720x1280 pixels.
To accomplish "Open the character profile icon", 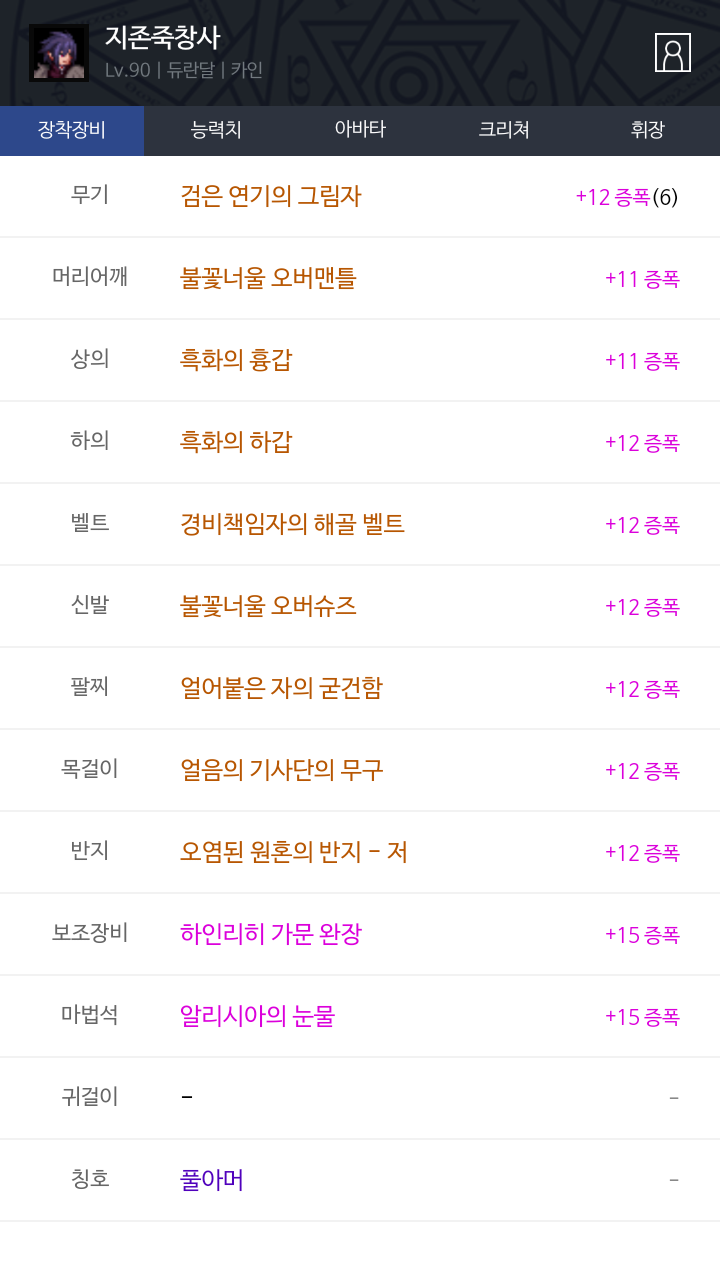I will [x=672, y=53].
